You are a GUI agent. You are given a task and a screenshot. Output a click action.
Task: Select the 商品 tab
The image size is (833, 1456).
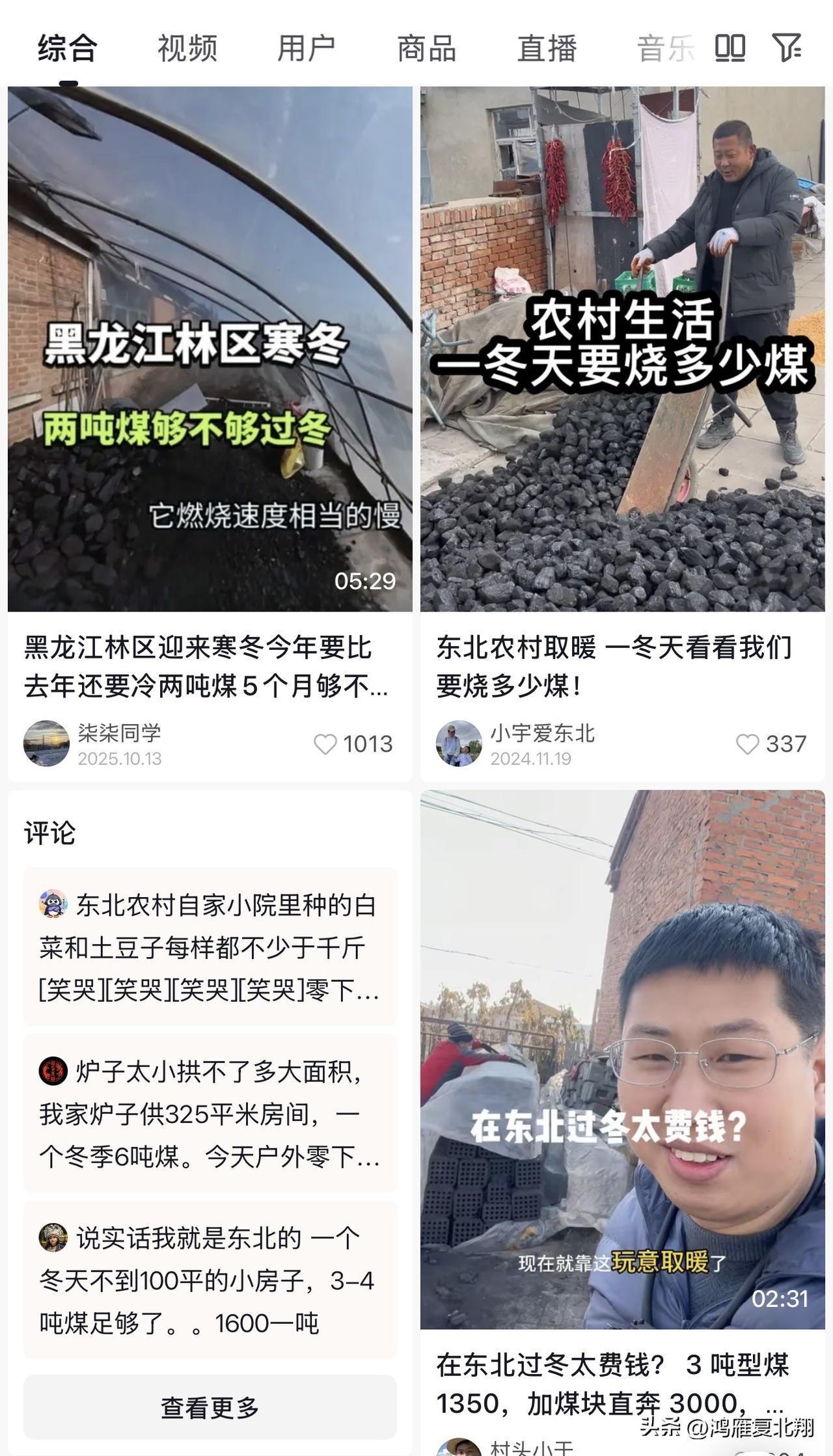click(426, 47)
